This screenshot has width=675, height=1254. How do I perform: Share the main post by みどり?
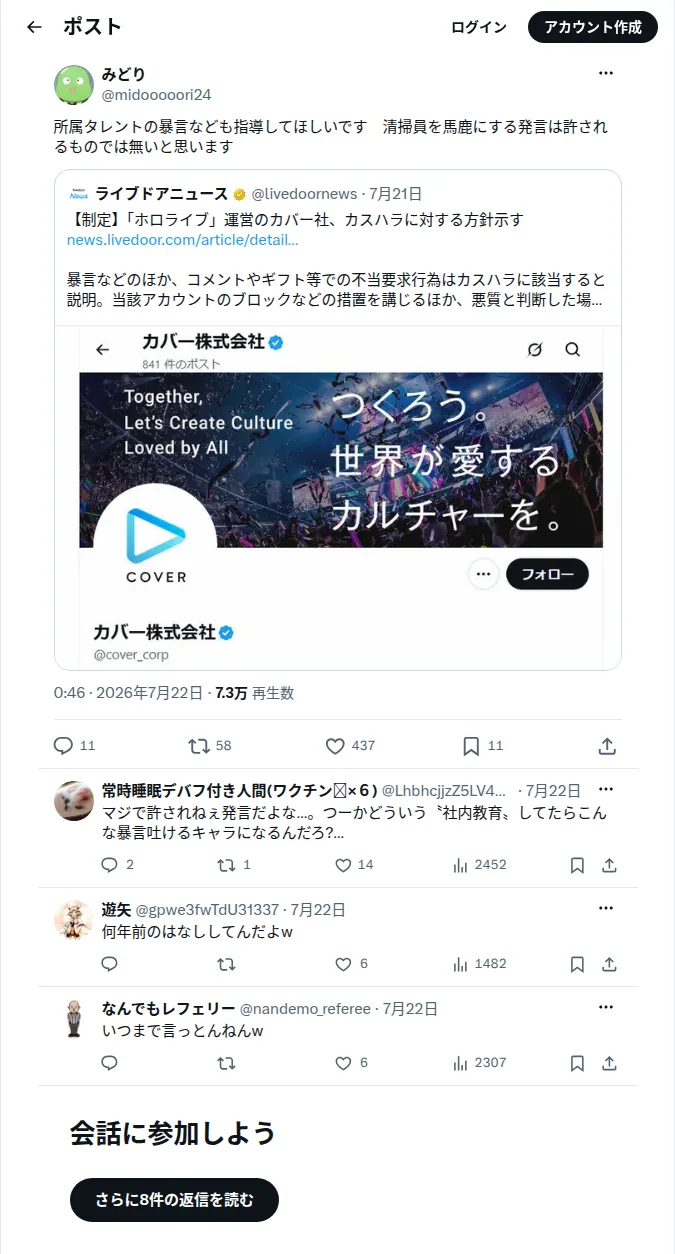coord(607,746)
